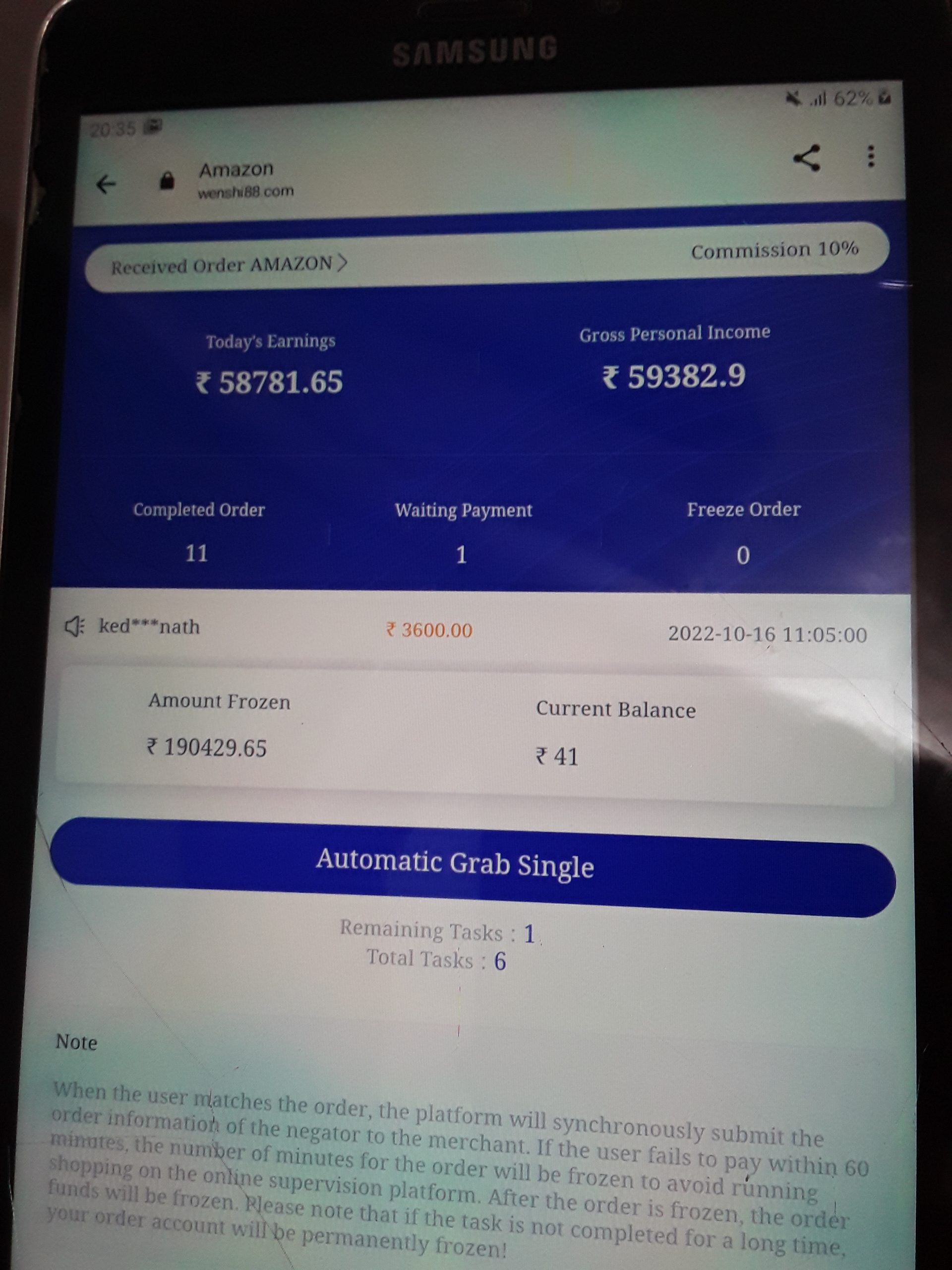Open Completed Order count
952x1270 pixels.
pos(198,532)
